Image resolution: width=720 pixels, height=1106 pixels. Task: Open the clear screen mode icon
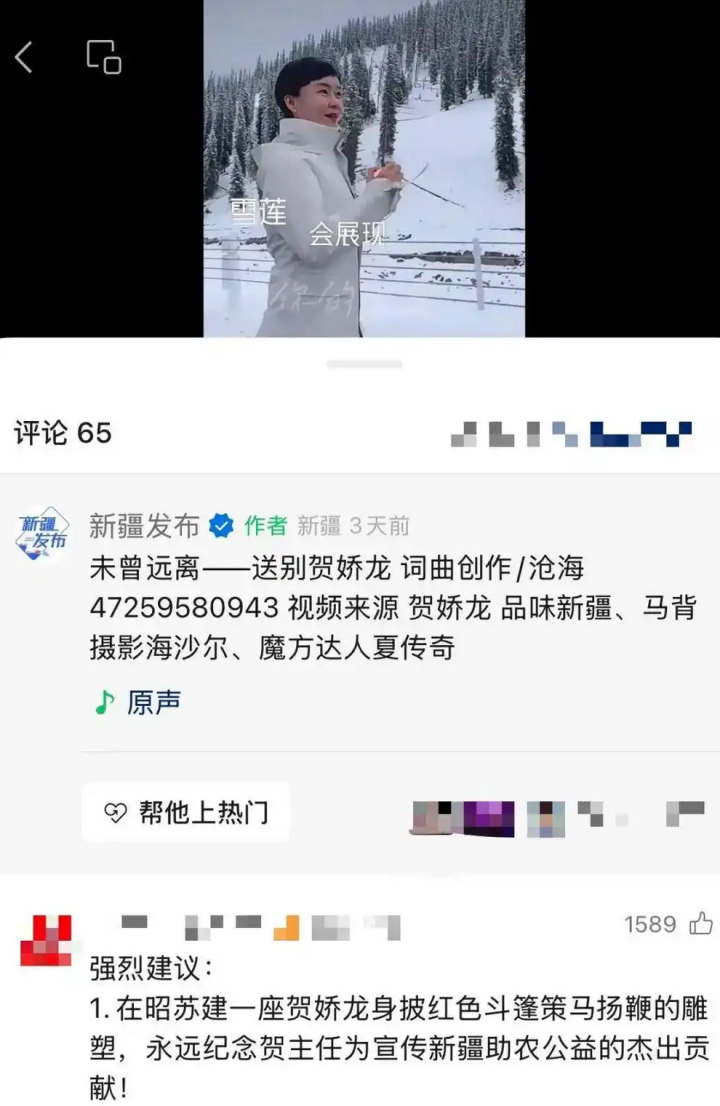coord(104,57)
